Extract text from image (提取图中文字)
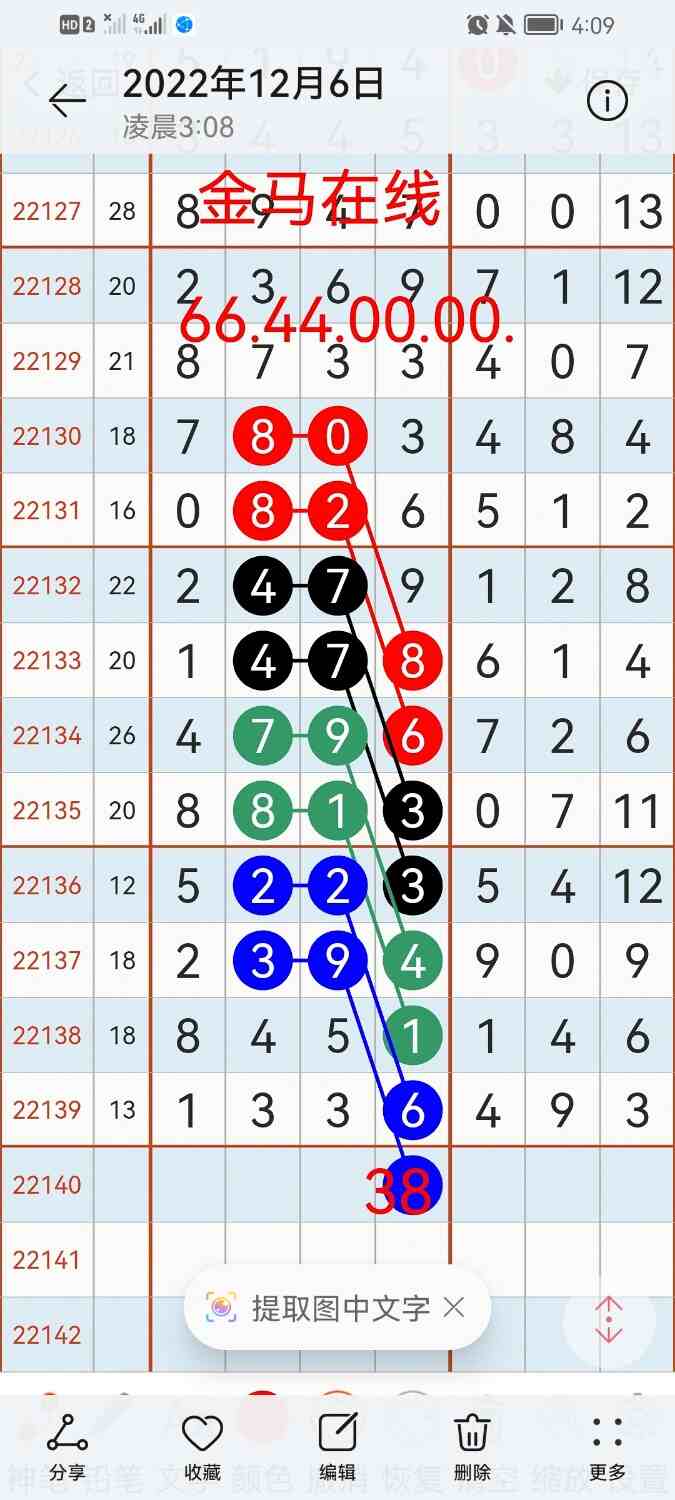The height and width of the screenshot is (1500, 675). [x=320, y=1307]
